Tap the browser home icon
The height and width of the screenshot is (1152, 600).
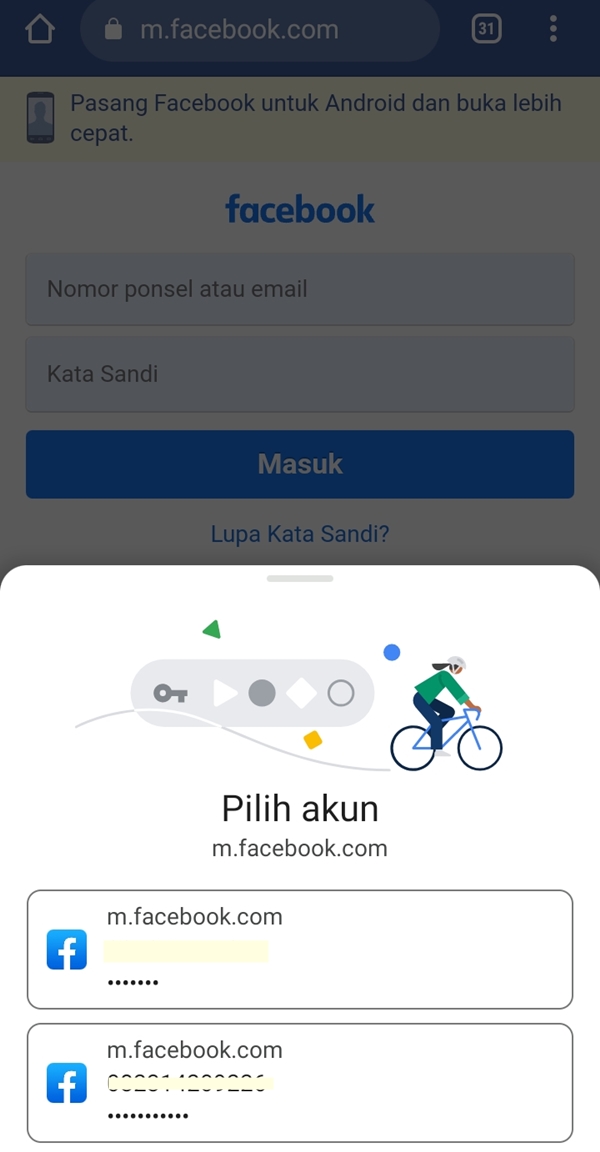click(40, 29)
